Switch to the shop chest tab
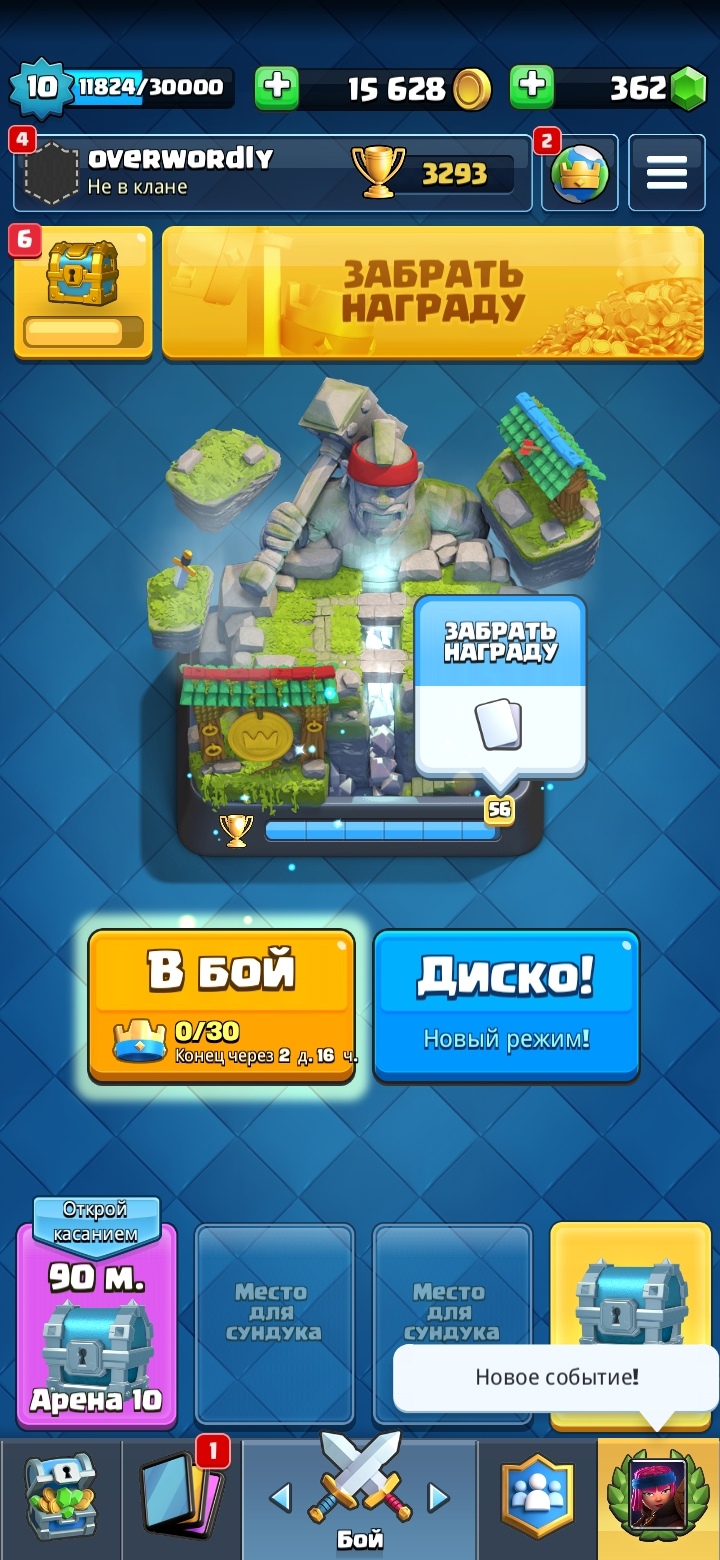Viewport: 720px width, 1560px height. click(x=60, y=1498)
